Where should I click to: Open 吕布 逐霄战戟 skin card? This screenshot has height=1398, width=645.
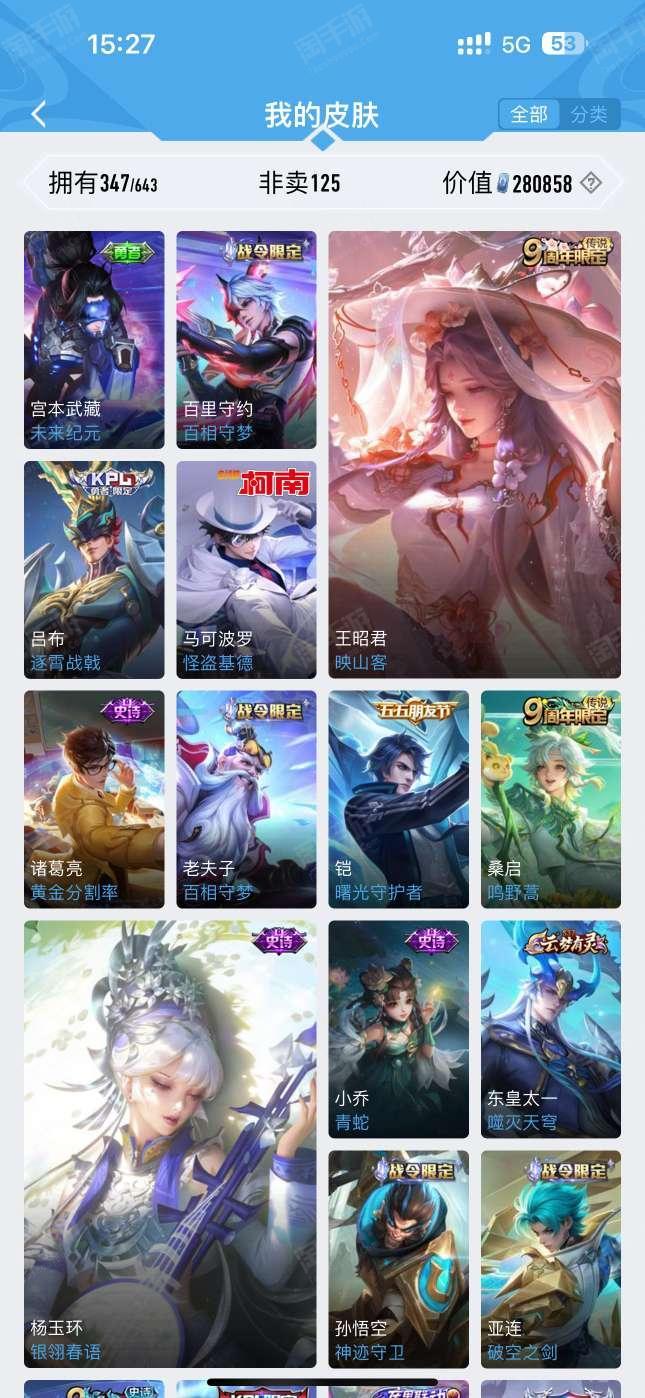point(94,569)
